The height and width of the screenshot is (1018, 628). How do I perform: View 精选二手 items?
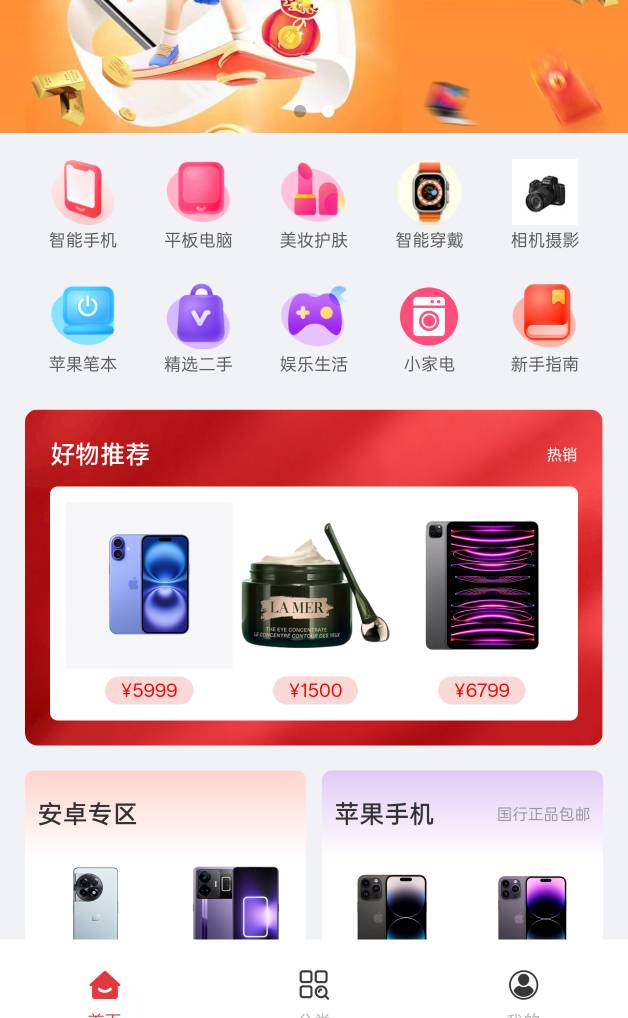point(199,329)
